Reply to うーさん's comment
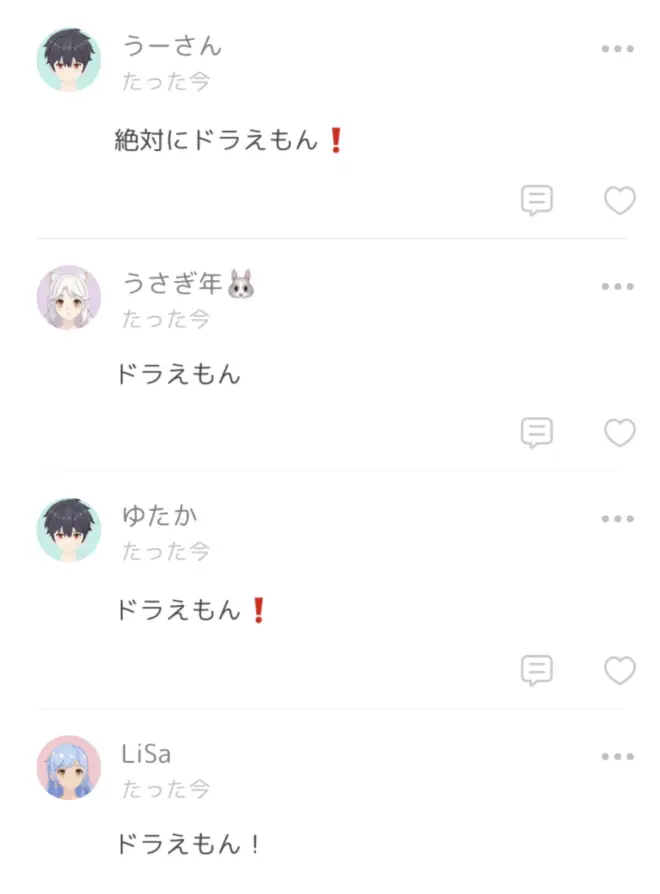 coord(537,201)
